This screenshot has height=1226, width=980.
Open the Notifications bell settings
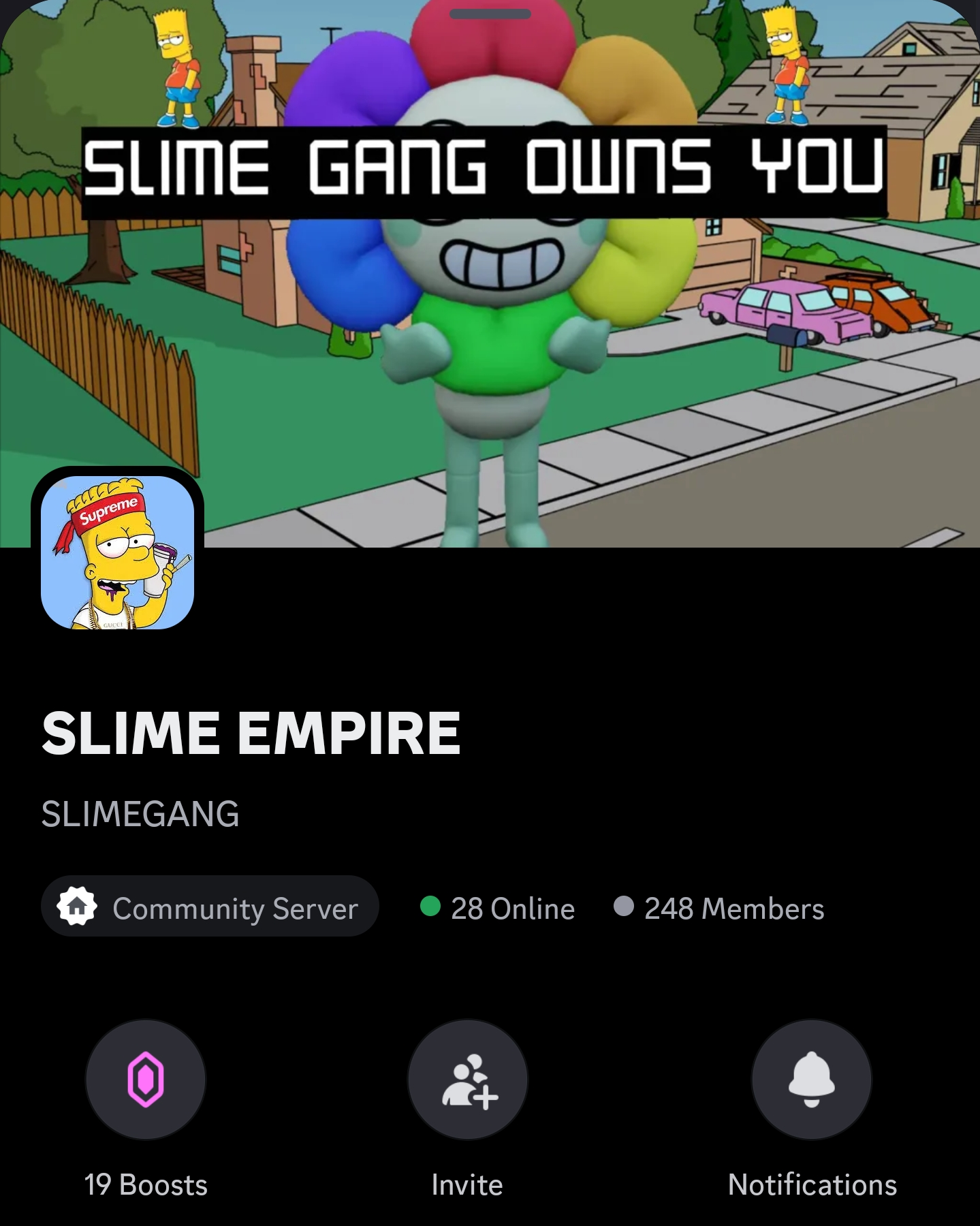[811, 1080]
